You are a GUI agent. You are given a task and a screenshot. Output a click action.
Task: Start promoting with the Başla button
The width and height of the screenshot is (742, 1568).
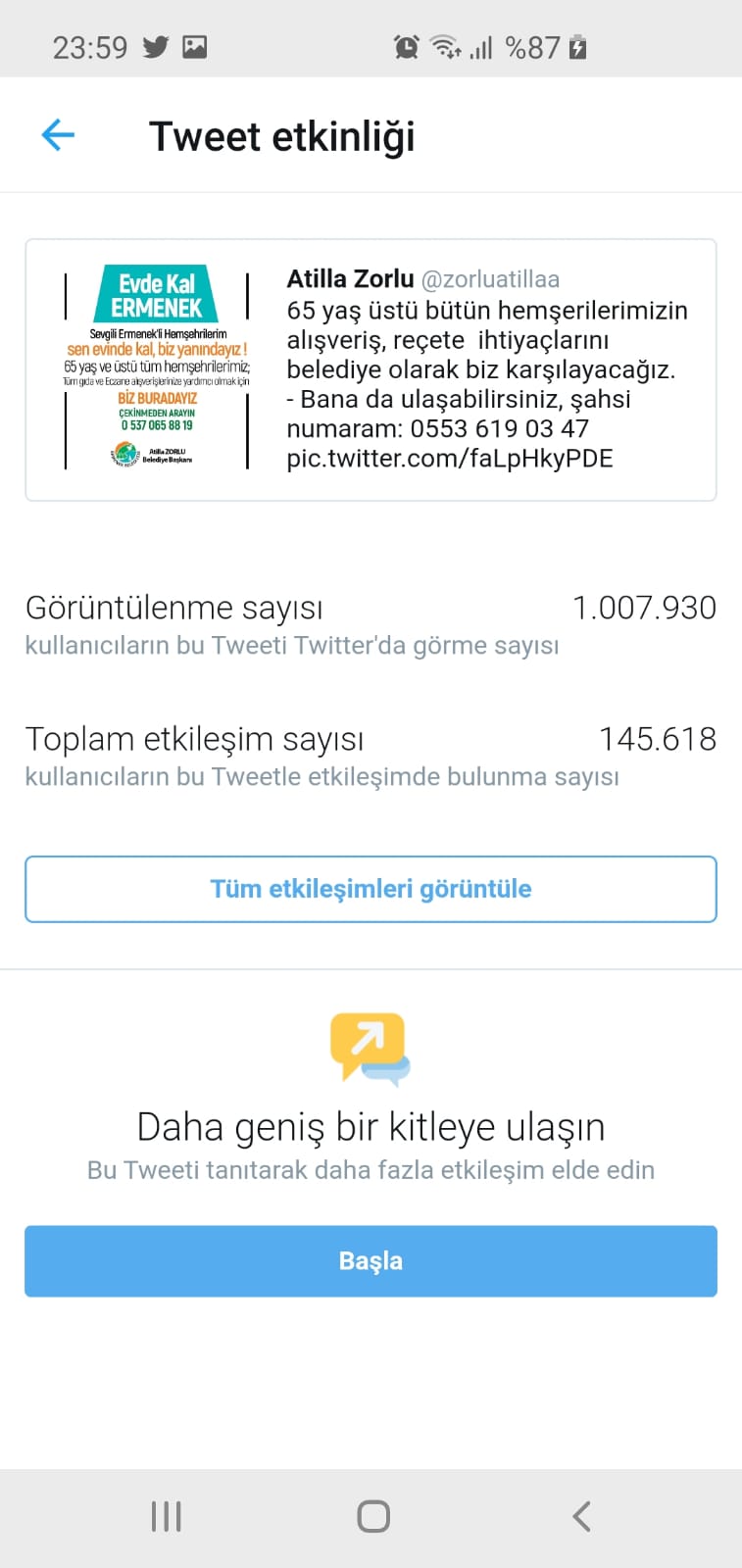click(371, 1261)
